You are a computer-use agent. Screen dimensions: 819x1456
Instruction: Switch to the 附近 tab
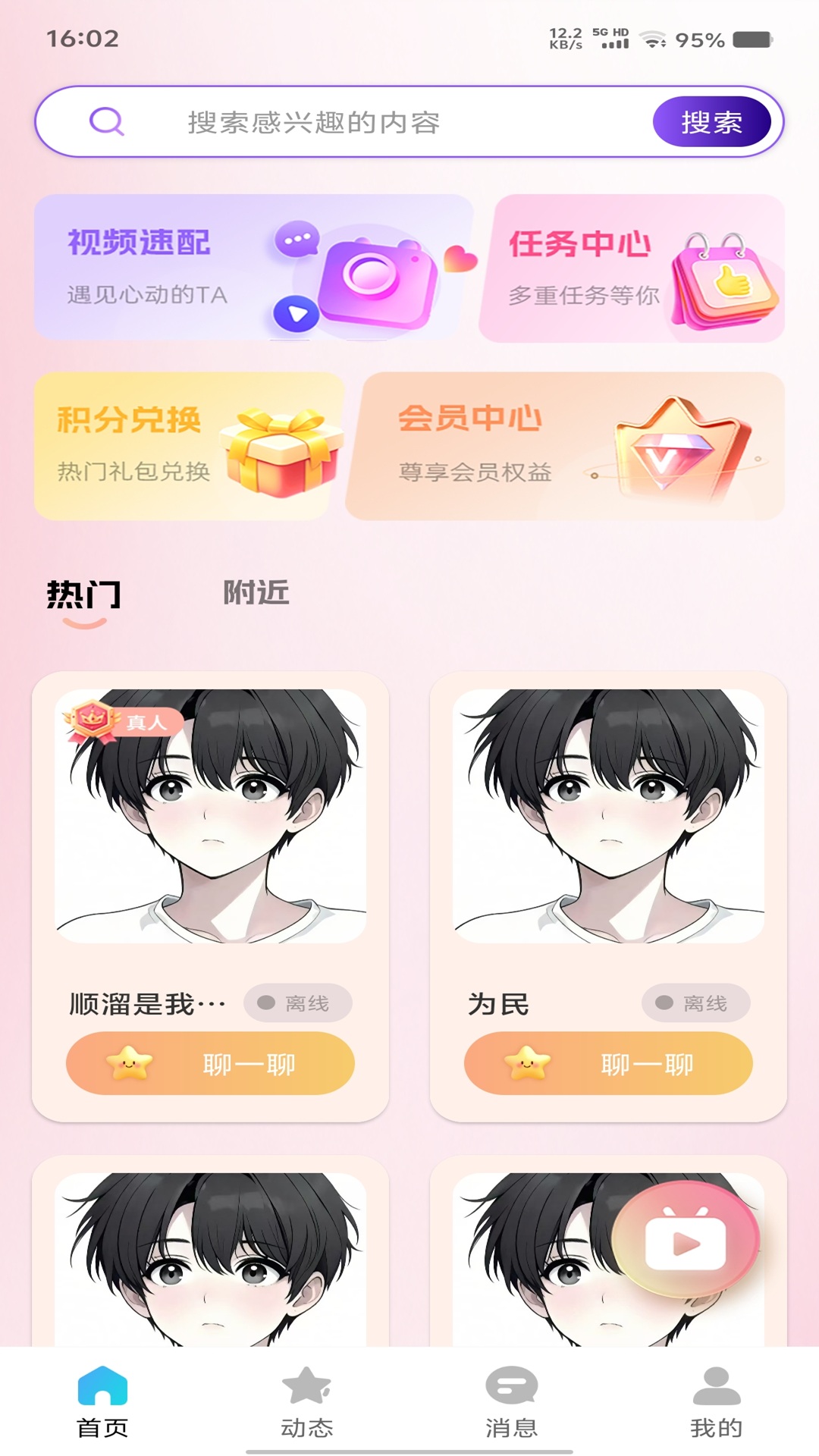(256, 593)
